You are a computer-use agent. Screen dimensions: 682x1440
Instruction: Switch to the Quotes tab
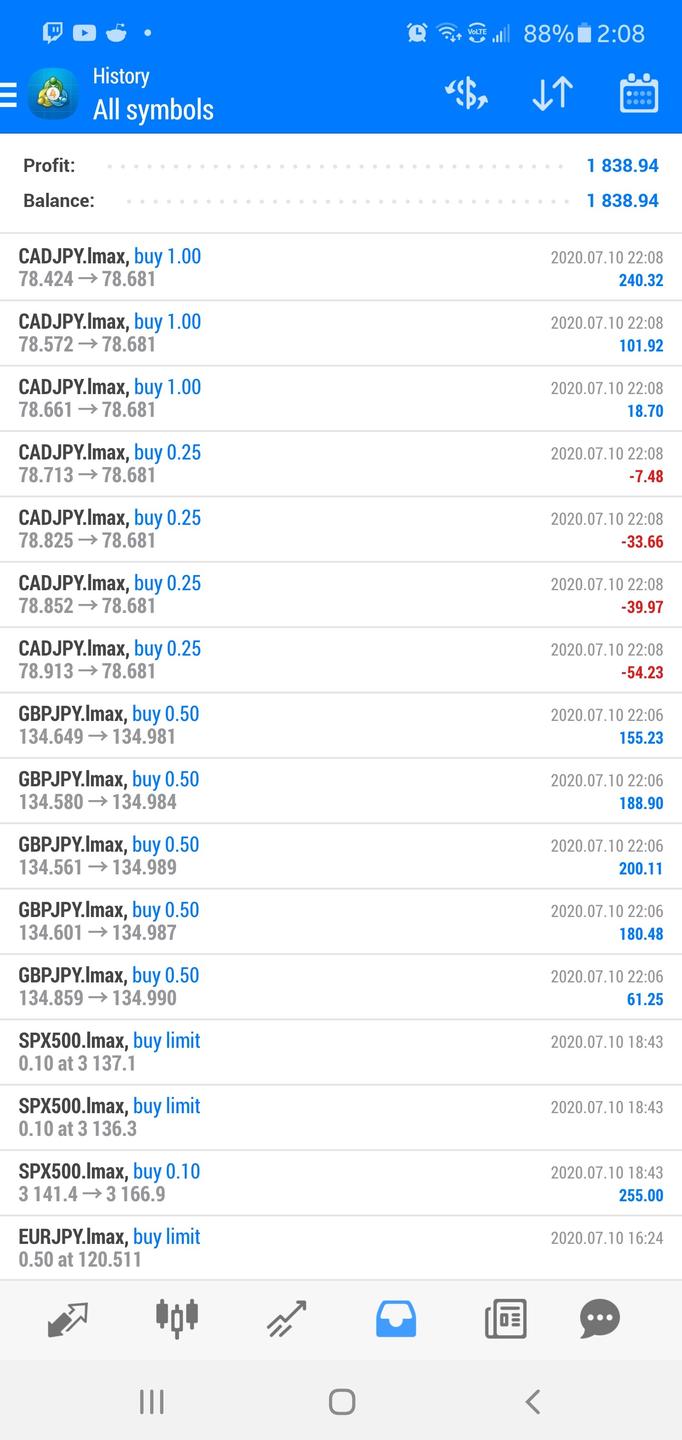pos(67,1319)
